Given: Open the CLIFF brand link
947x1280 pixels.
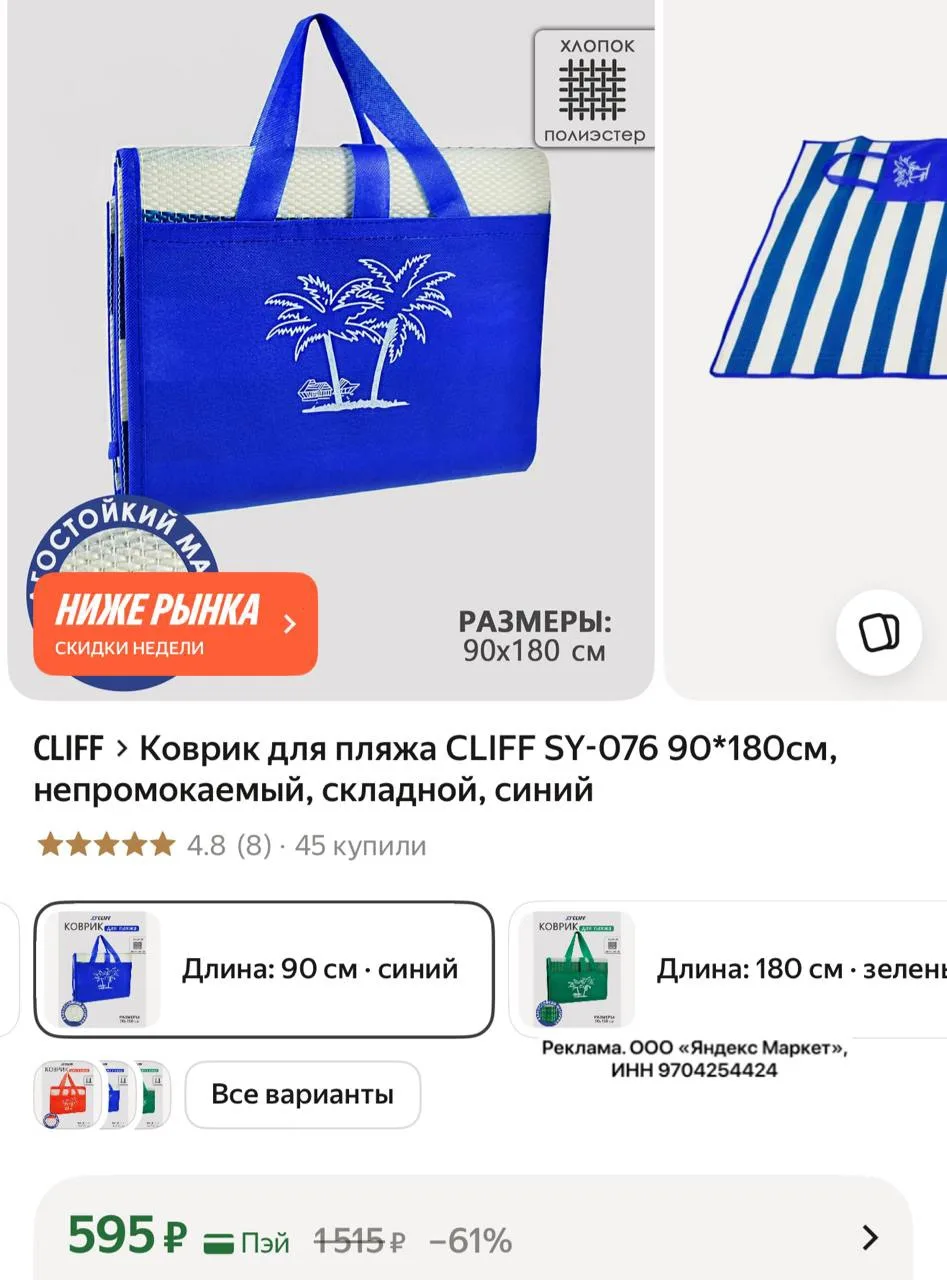Looking at the screenshot, I should (x=68, y=747).
